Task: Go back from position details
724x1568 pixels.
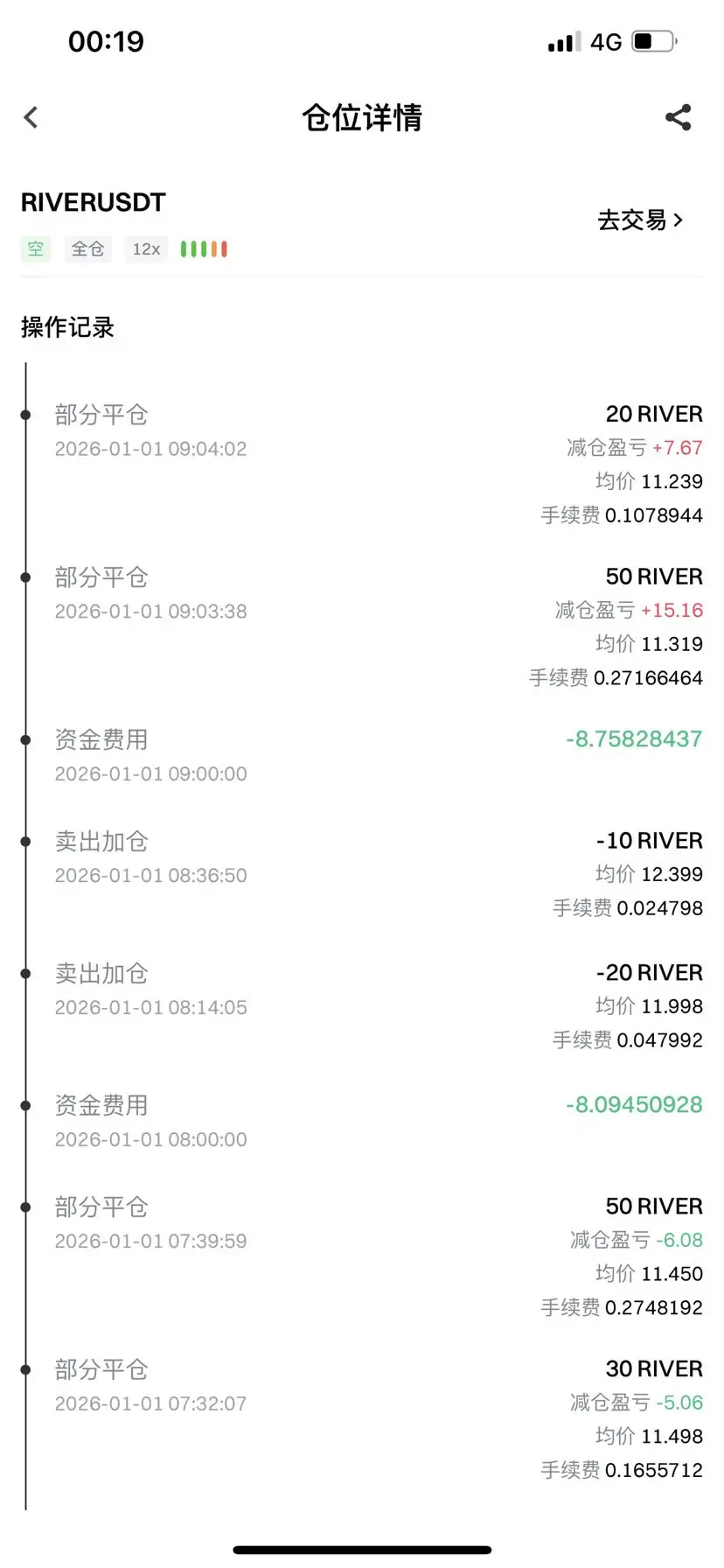Action: tap(31, 117)
